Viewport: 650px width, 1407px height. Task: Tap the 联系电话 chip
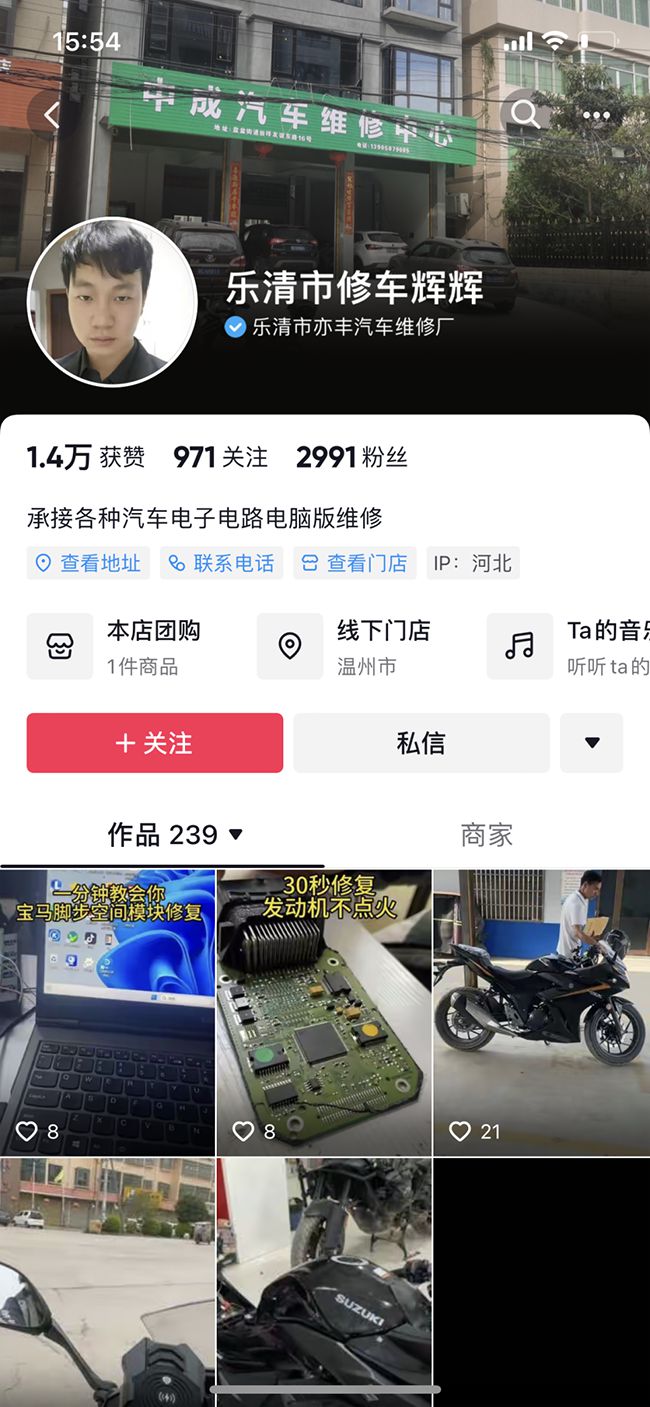coord(221,563)
